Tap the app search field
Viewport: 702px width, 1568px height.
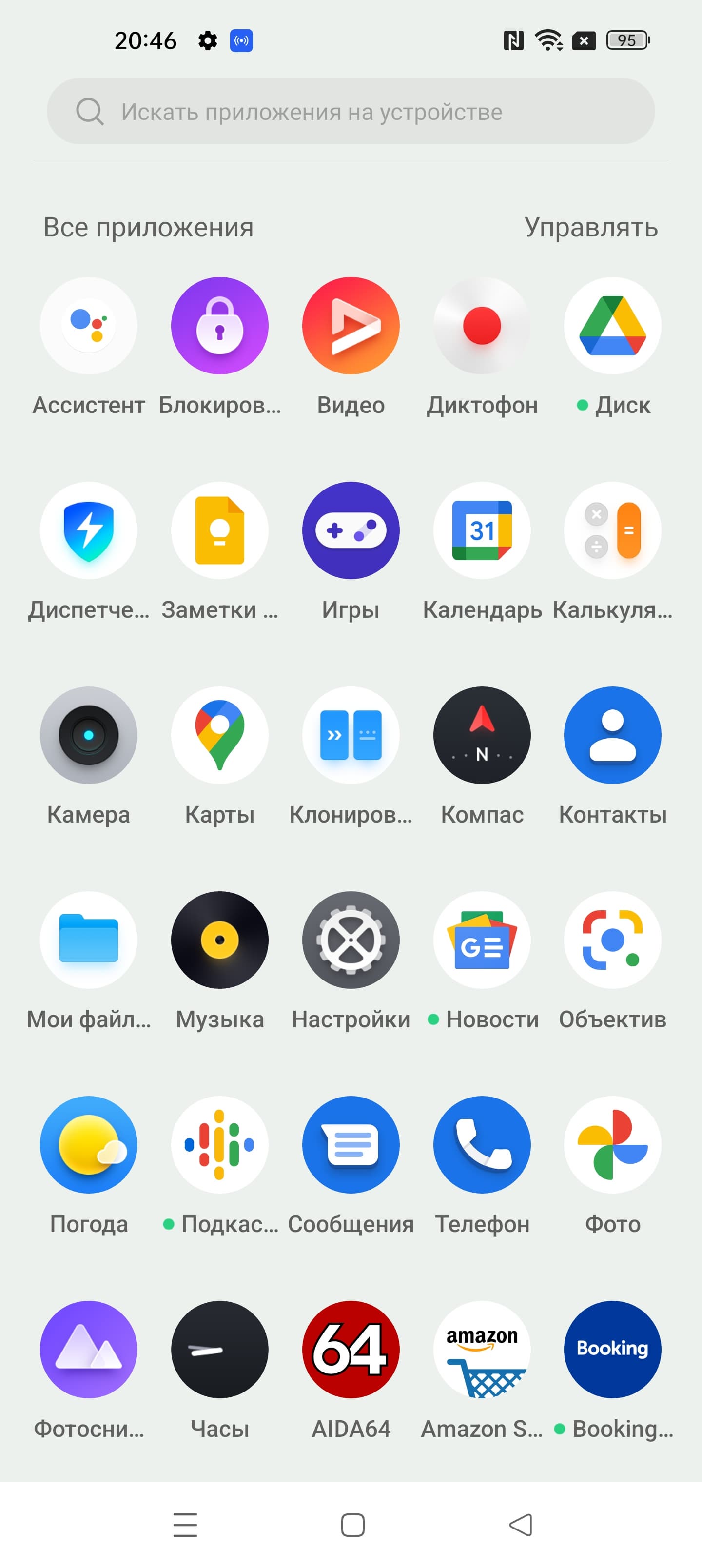(x=351, y=111)
